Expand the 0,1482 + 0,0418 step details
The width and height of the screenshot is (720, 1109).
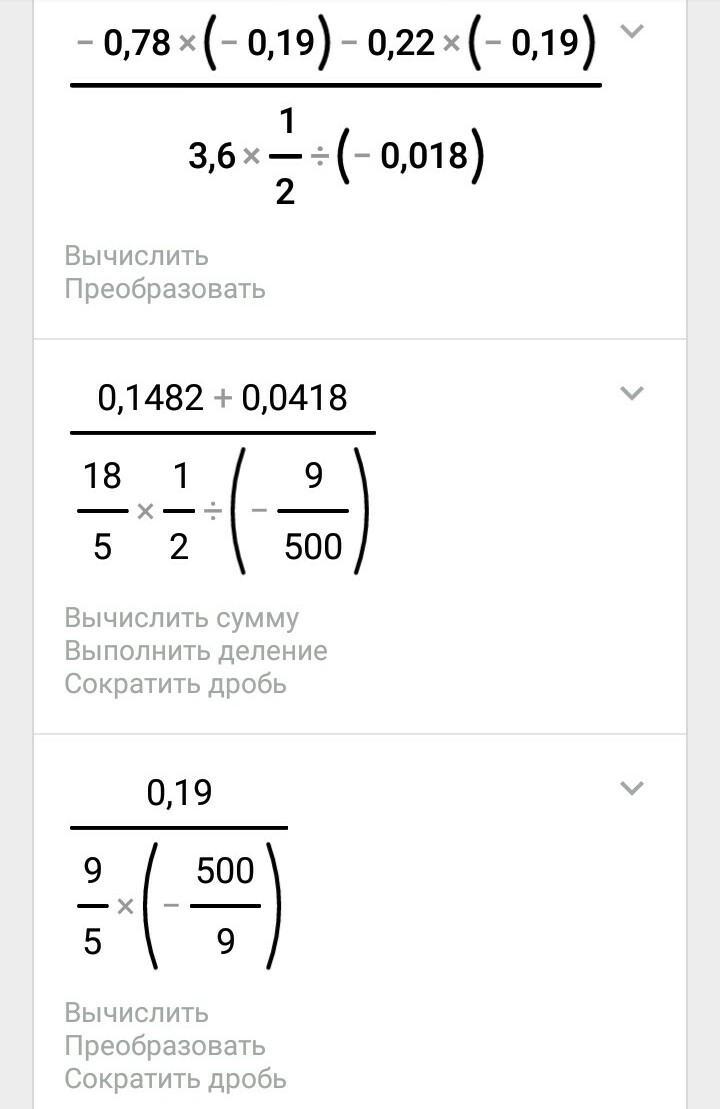click(x=631, y=393)
